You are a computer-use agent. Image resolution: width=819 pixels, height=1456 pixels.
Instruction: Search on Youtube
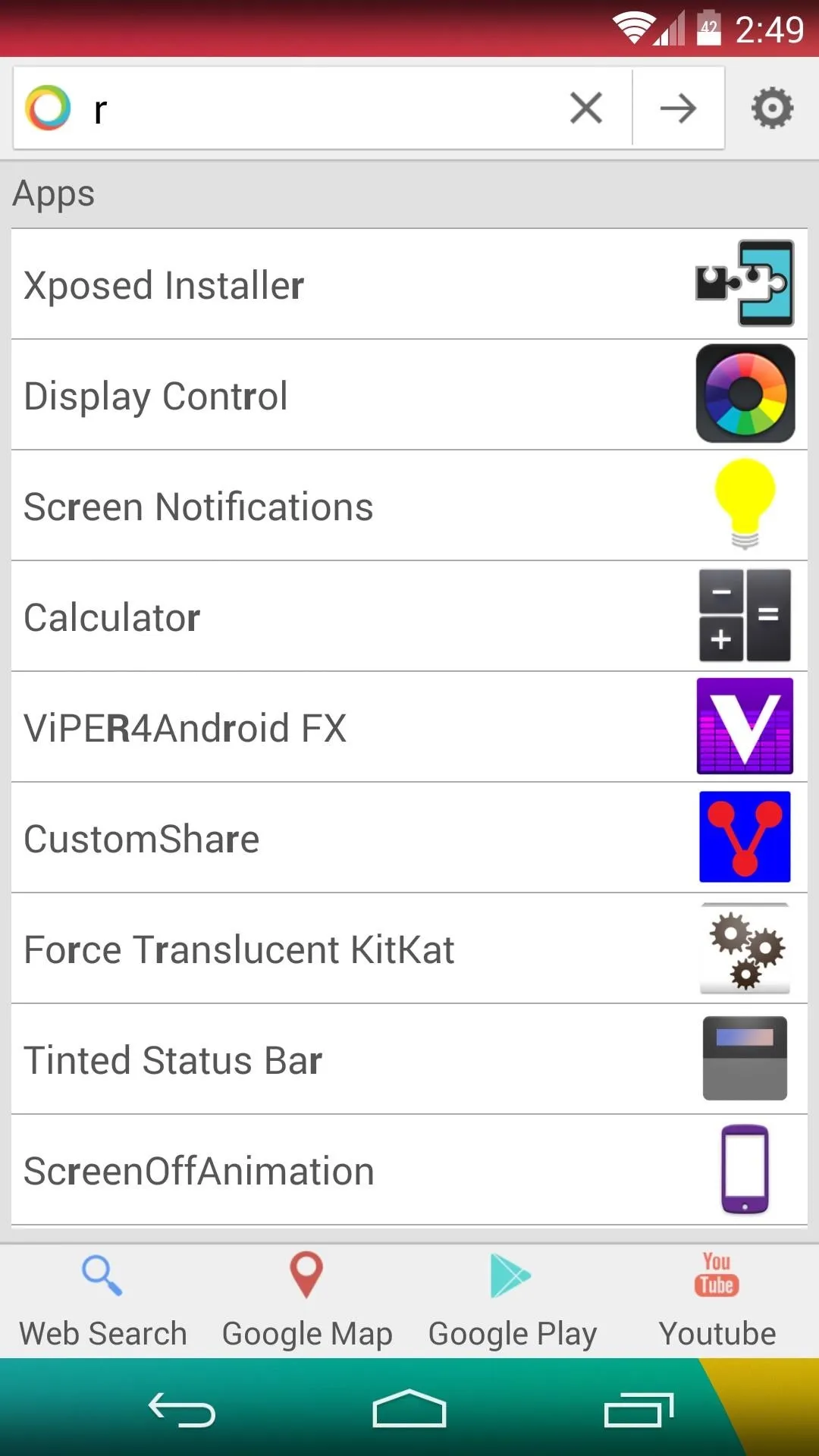pos(717,1301)
